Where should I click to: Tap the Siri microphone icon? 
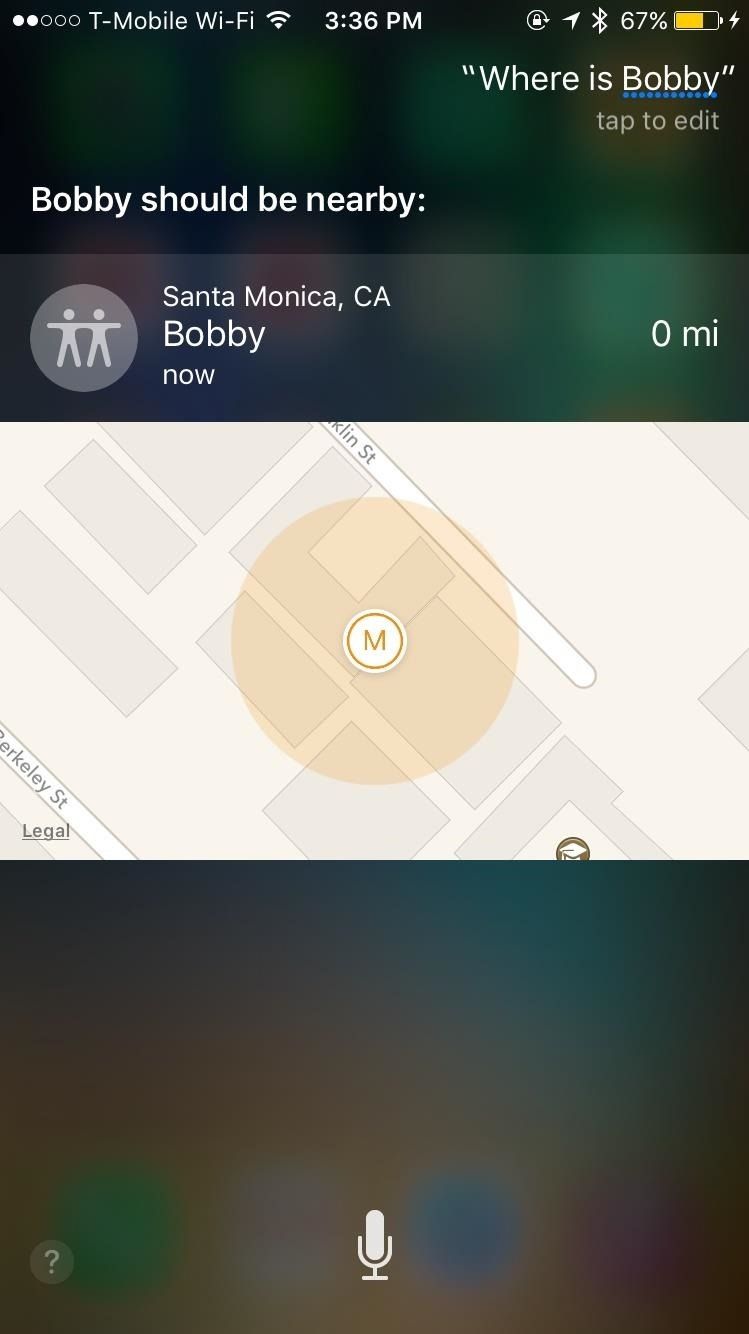[x=374, y=1243]
